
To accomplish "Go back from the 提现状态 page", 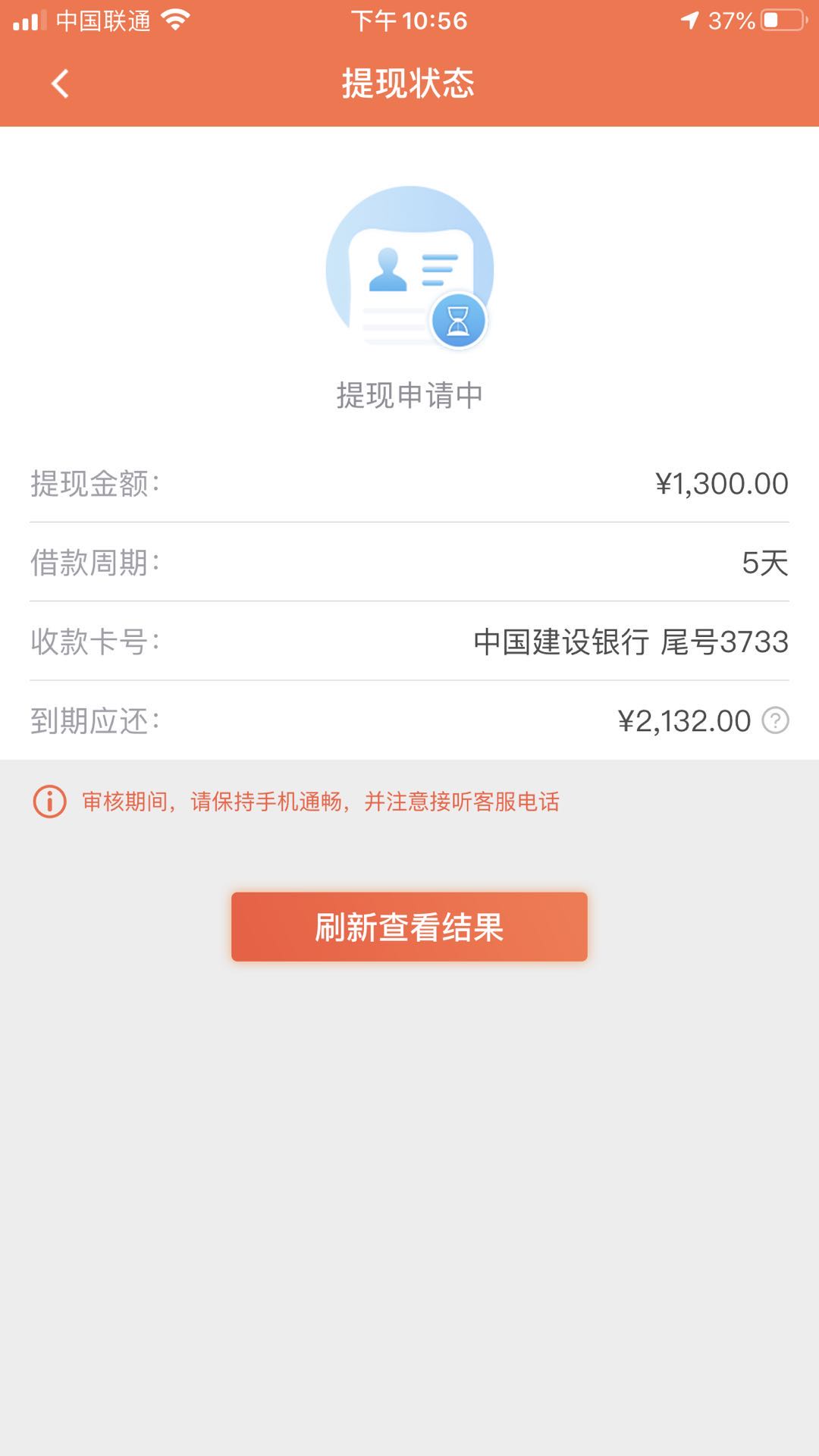I will click(x=60, y=83).
